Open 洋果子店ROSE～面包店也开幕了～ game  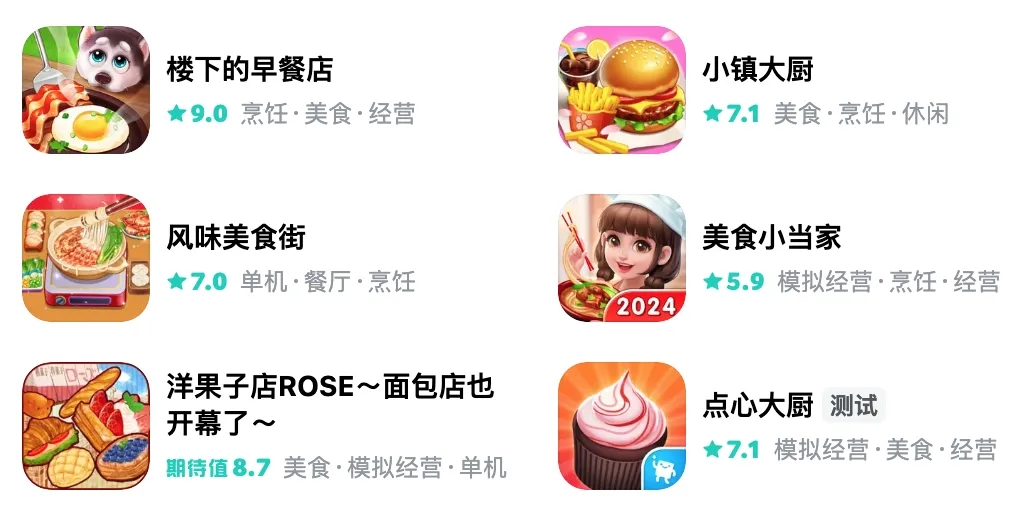pos(330,403)
